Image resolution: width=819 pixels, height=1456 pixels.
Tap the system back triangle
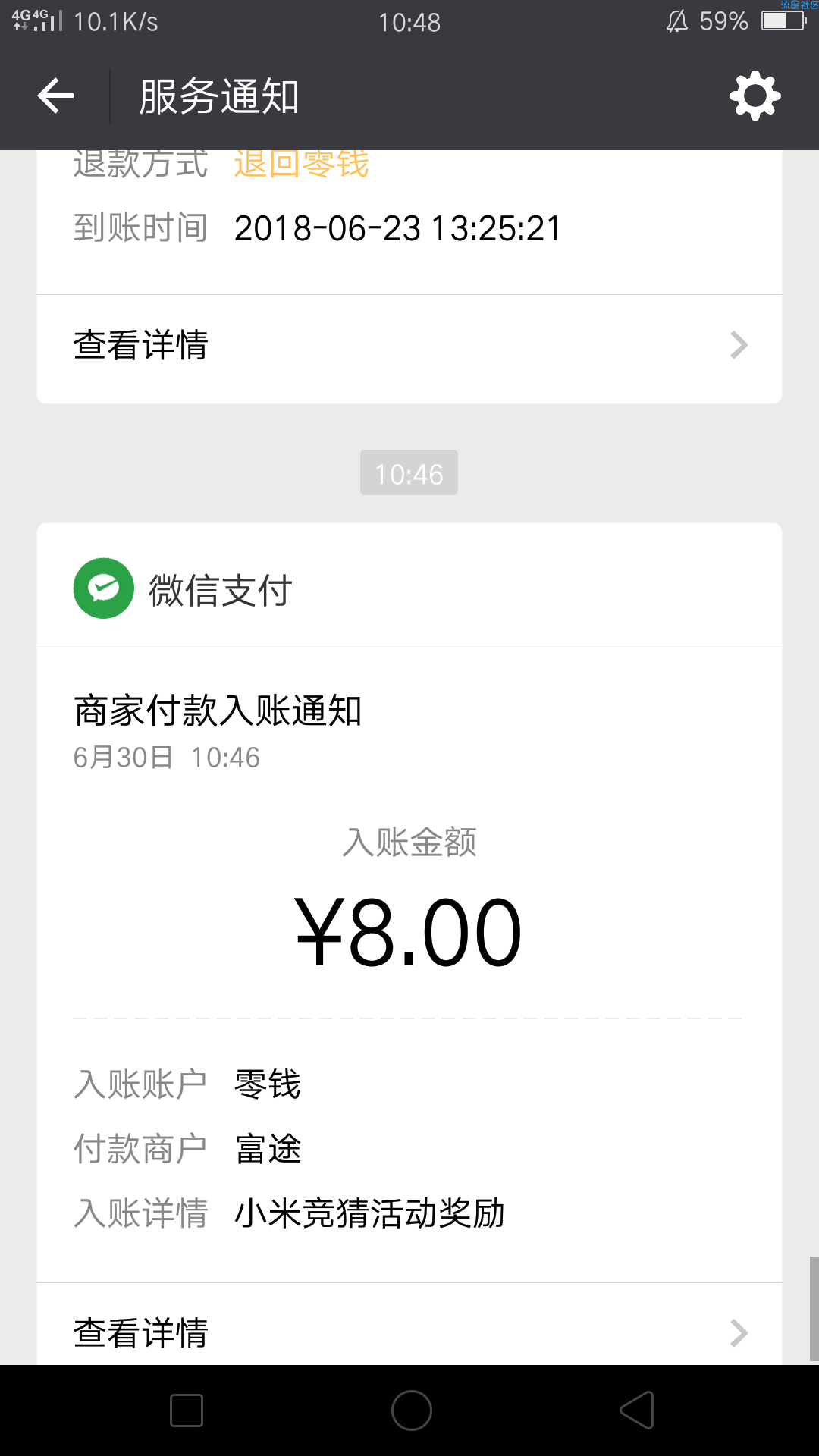click(637, 1410)
